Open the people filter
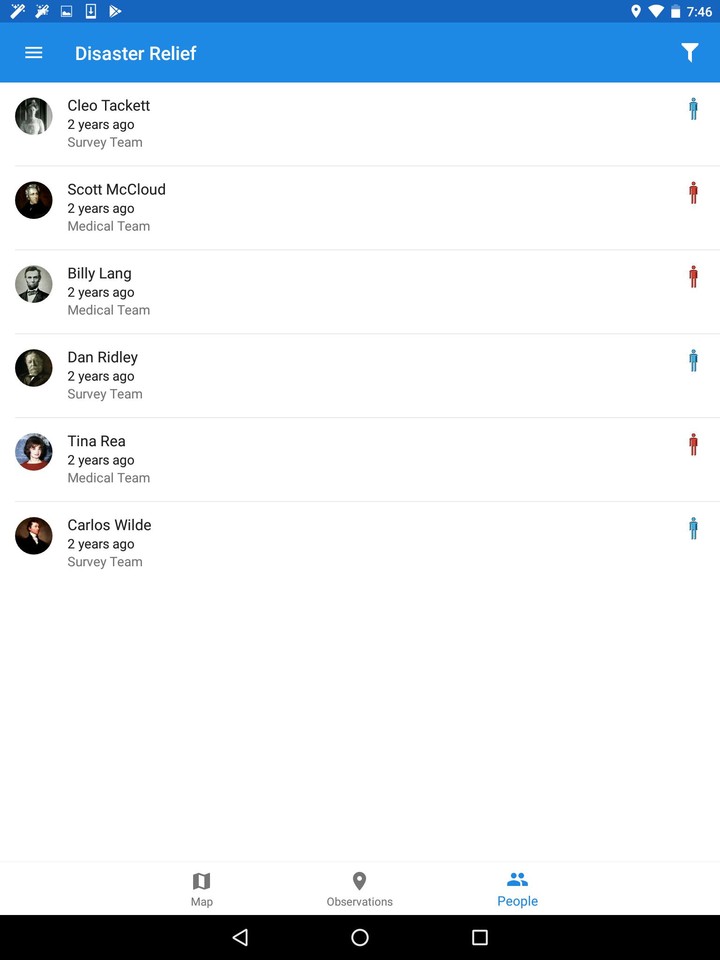The width and height of the screenshot is (720, 960). (x=689, y=53)
